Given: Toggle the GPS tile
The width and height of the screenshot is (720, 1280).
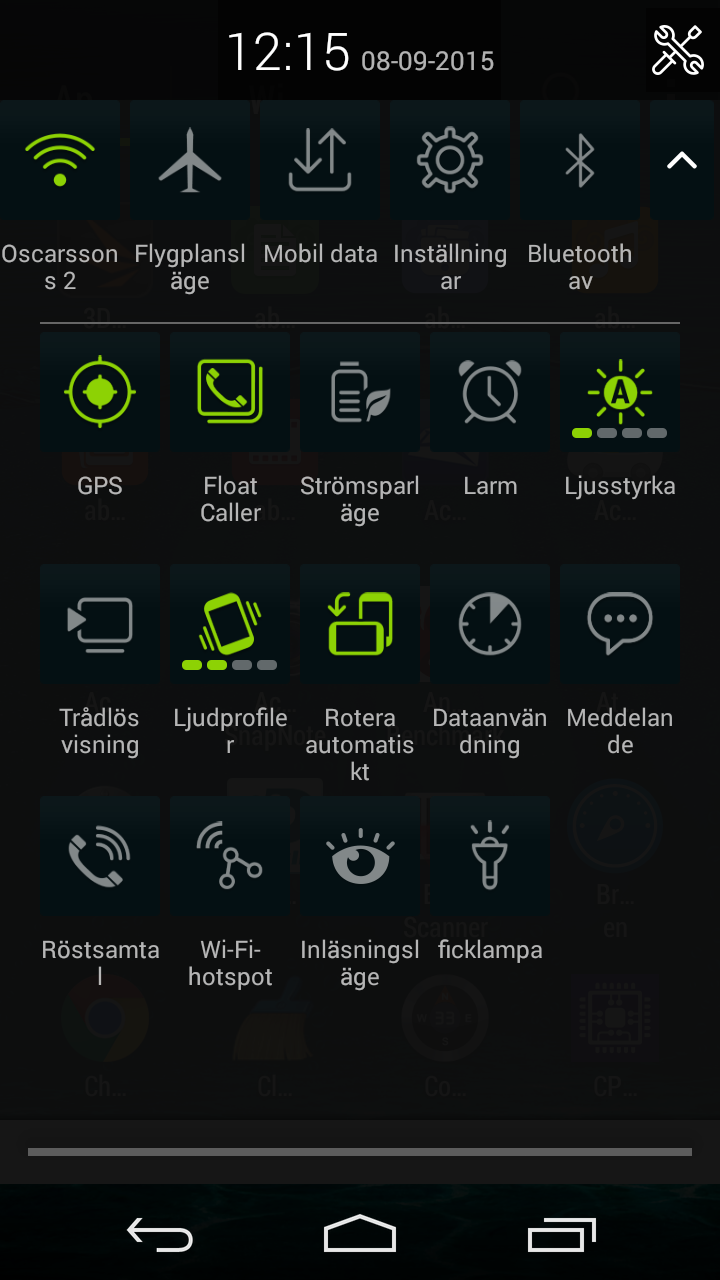Looking at the screenshot, I should pyautogui.click(x=100, y=392).
